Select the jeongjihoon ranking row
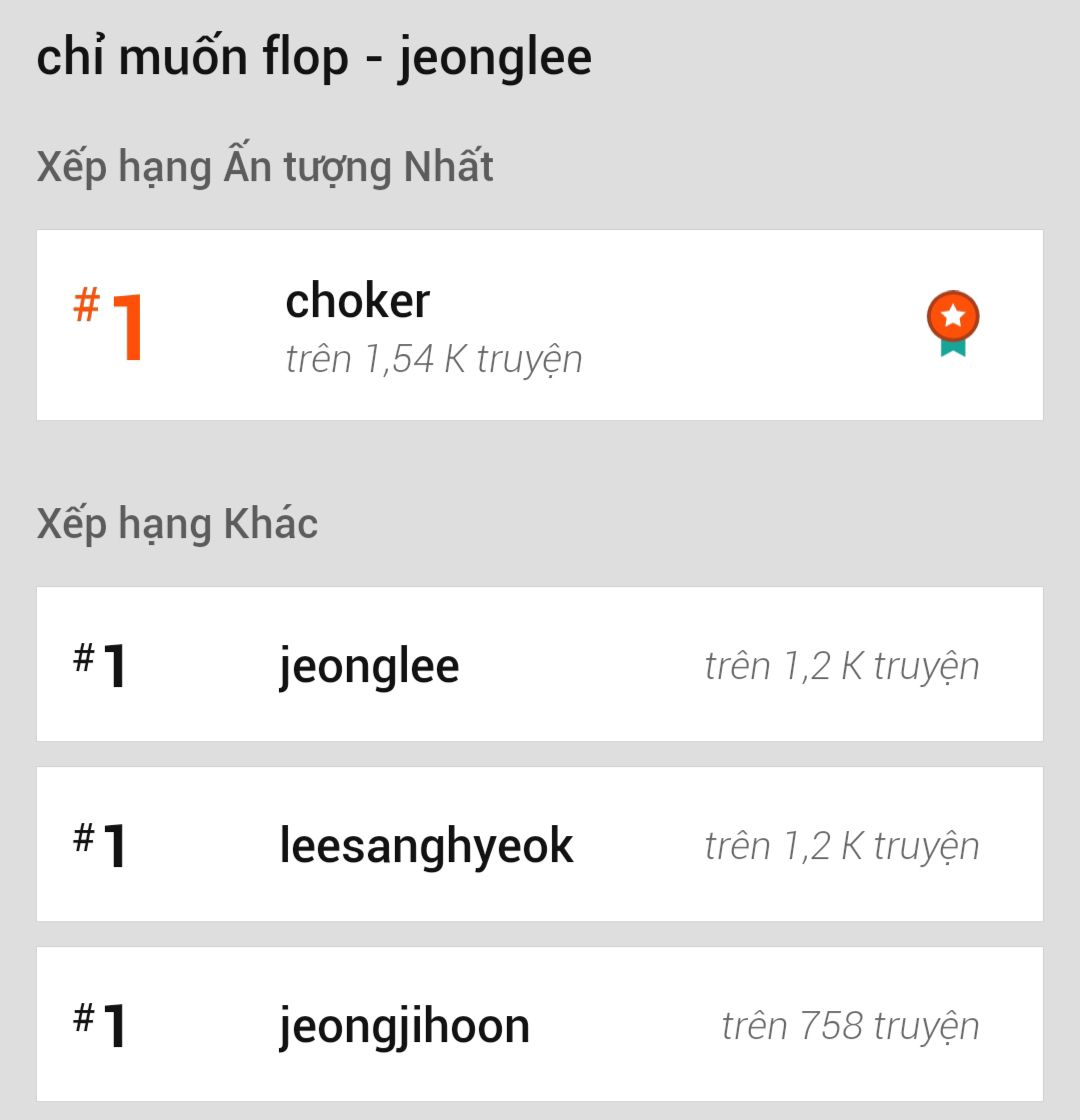The width and height of the screenshot is (1080, 1120). (x=540, y=1025)
